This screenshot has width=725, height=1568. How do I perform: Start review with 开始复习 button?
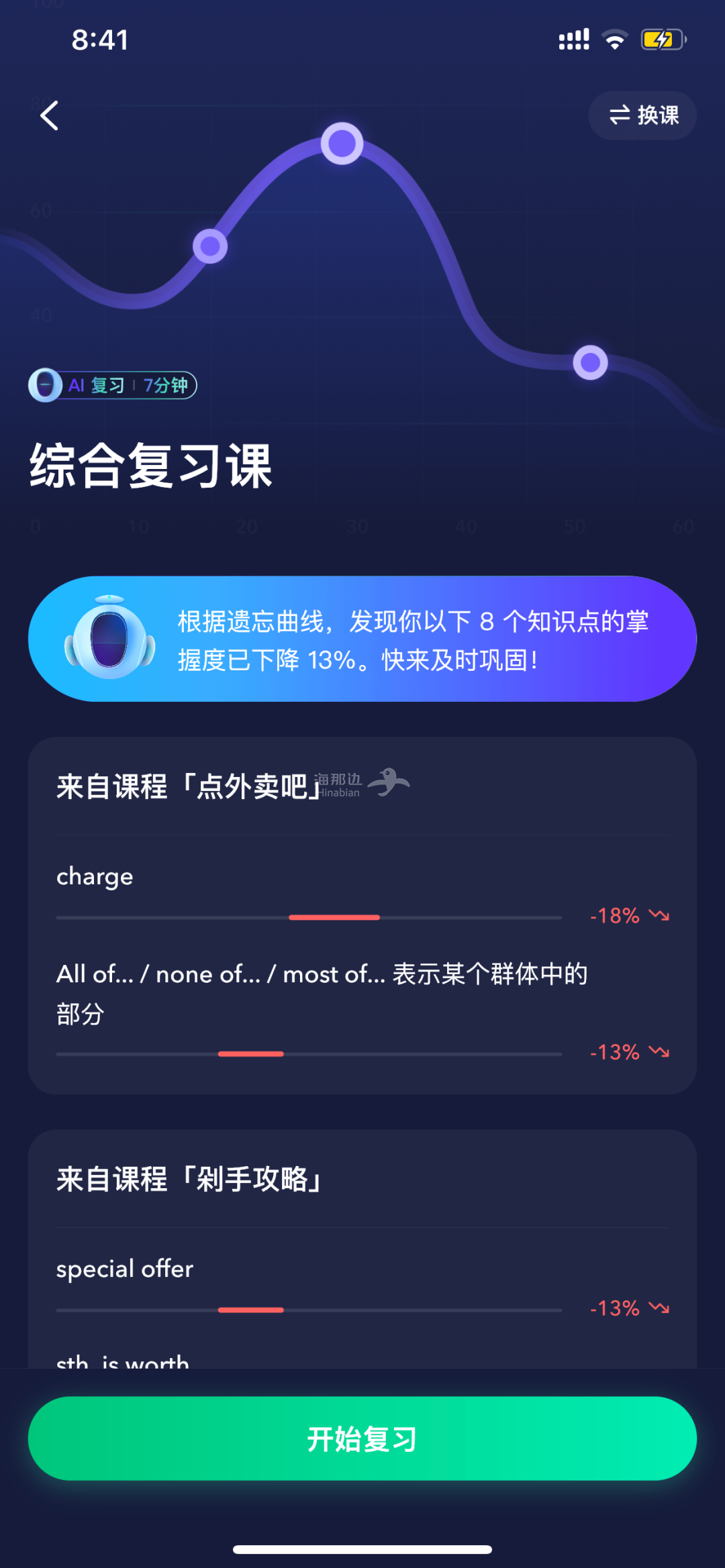click(x=362, y=1438)
